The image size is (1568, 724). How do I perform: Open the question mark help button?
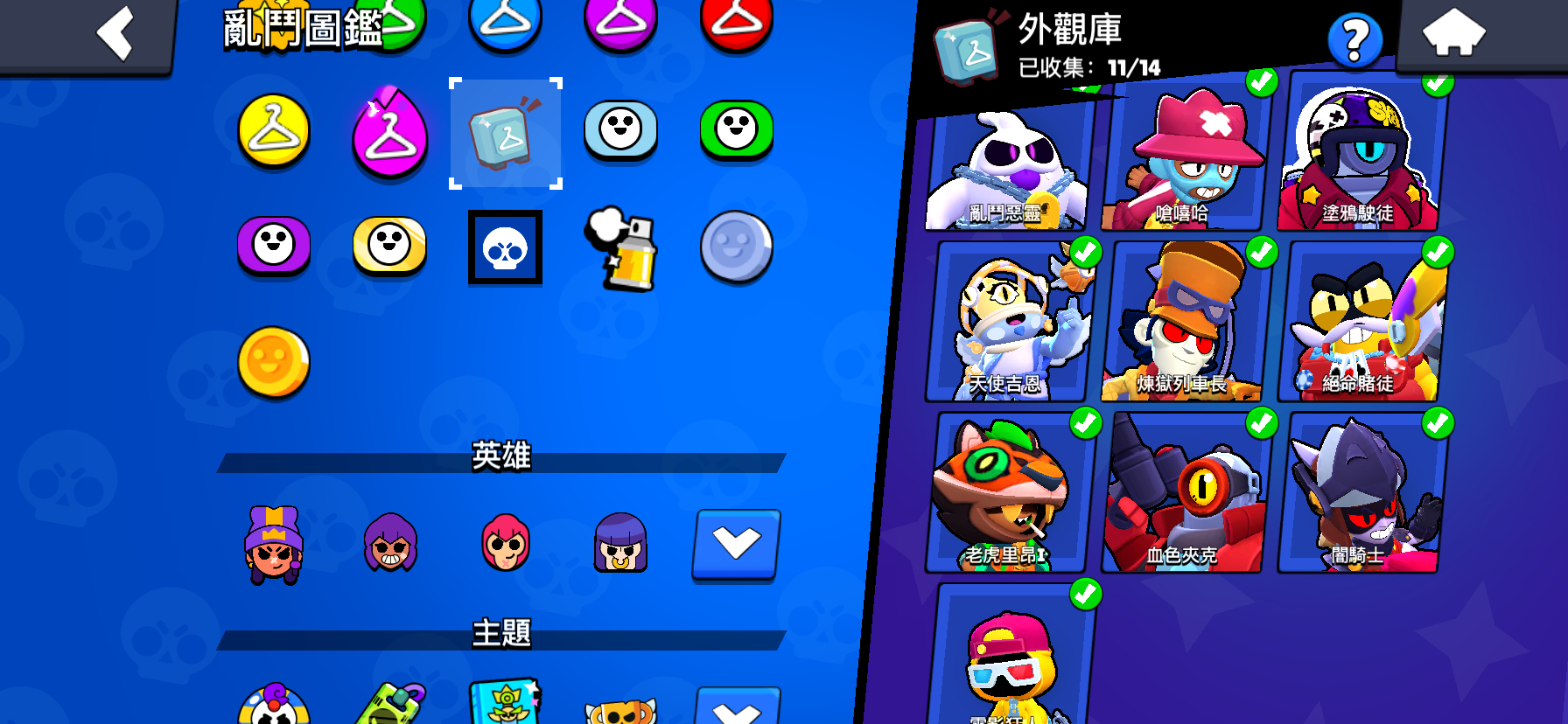coord(1354,39)
